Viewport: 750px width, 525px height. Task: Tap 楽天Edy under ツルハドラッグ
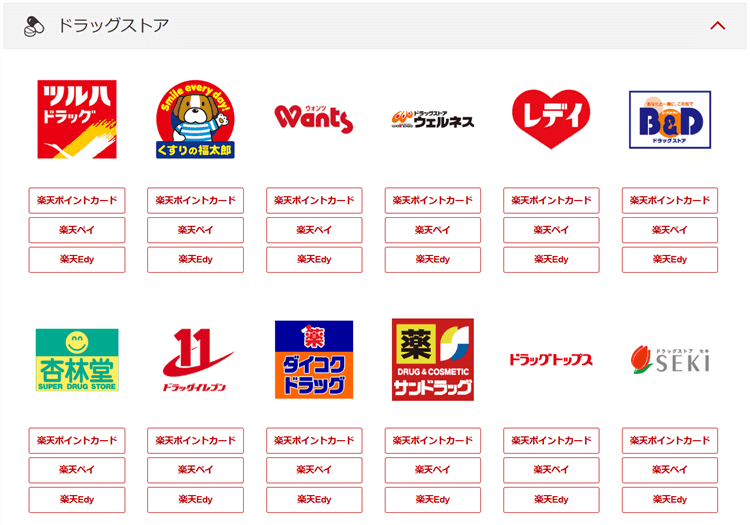[x=77, y=260]
